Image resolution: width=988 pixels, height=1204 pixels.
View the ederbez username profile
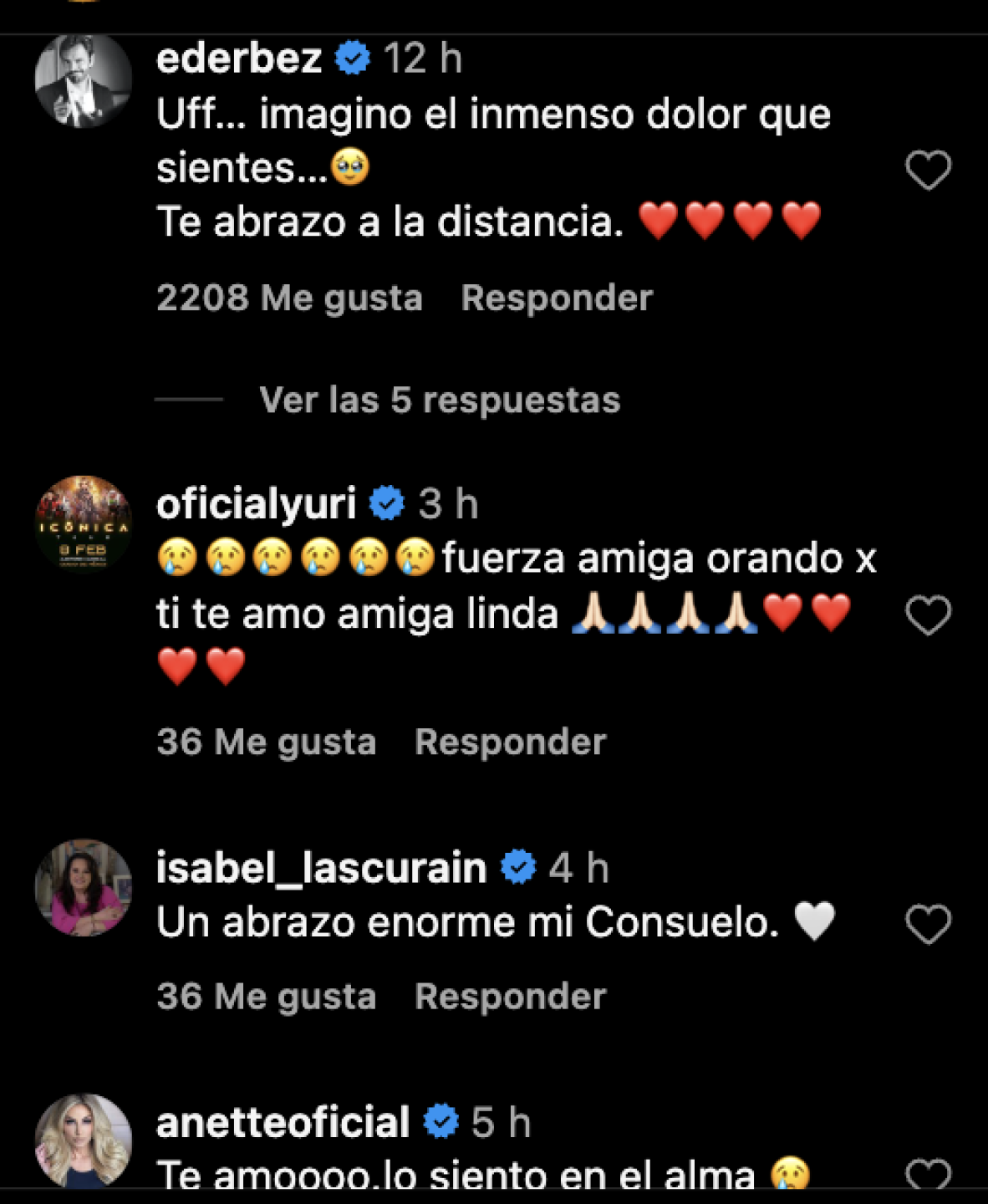pos(239,59)
